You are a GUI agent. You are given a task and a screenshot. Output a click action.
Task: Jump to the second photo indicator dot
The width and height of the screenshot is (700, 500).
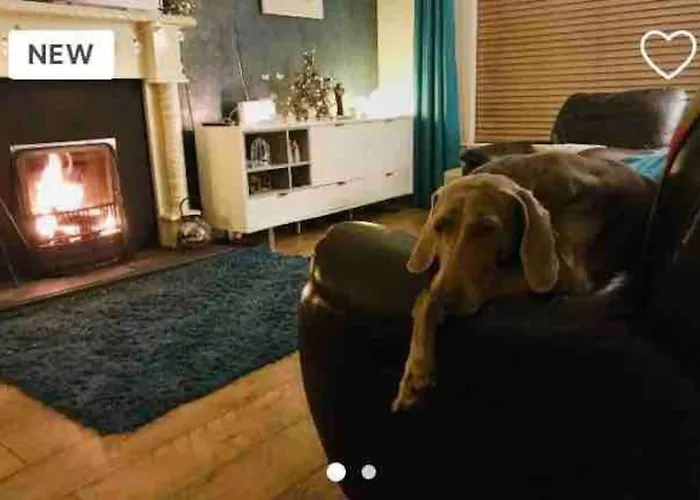[x=369, y=472]
